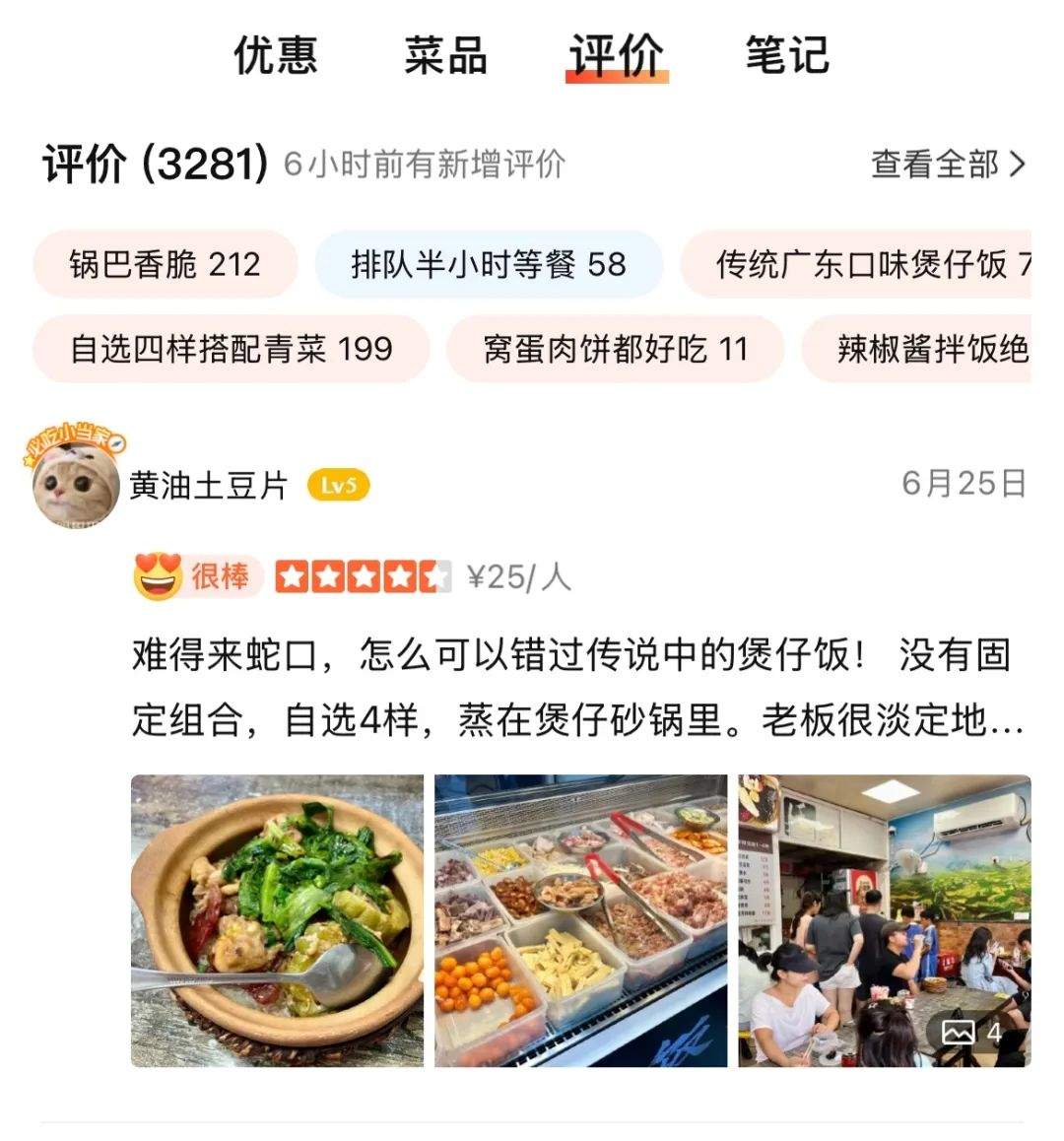Filter reviews by 锅巴香脆 212
Image resolution: width=1064 pixels, height=1141 pixels.
165,264
